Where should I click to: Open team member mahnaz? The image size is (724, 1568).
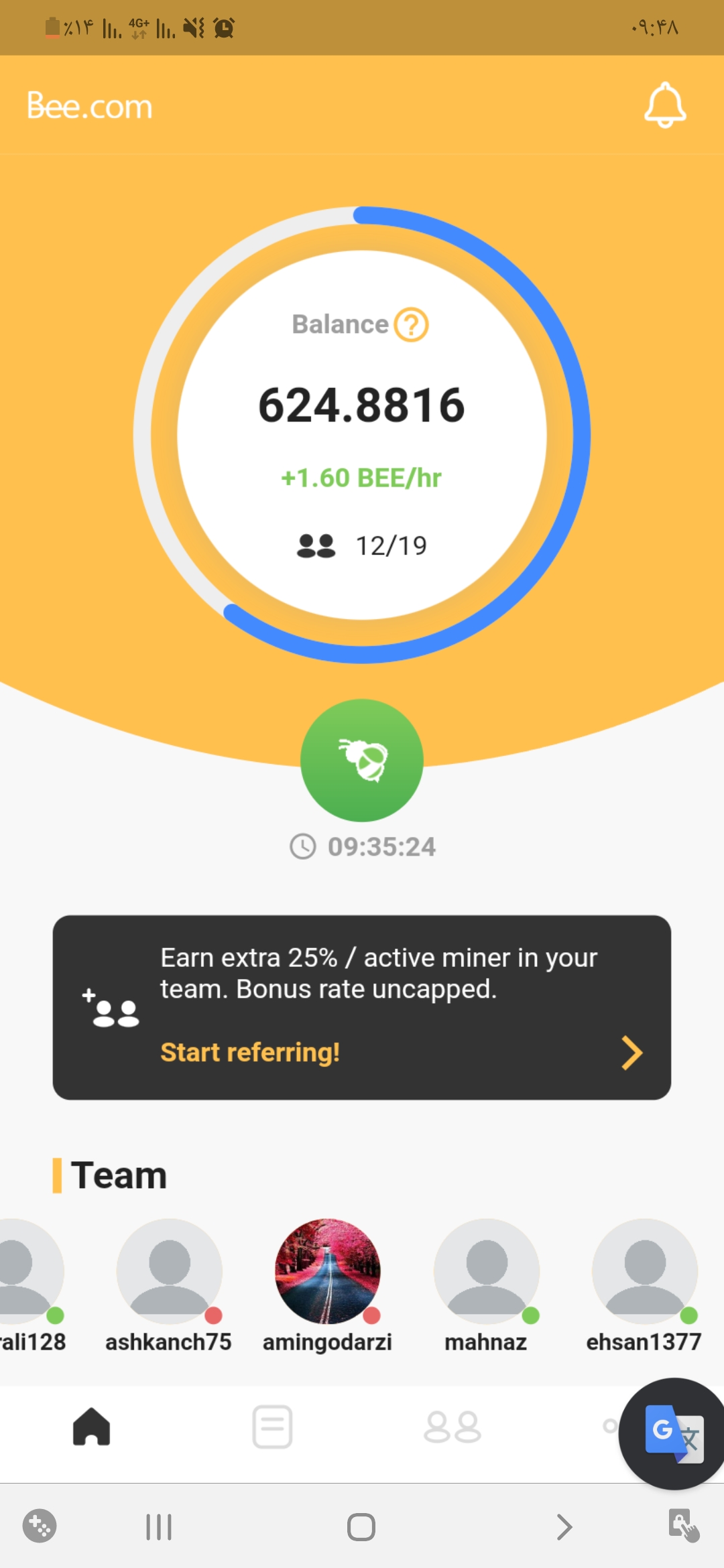point(486,1272)
